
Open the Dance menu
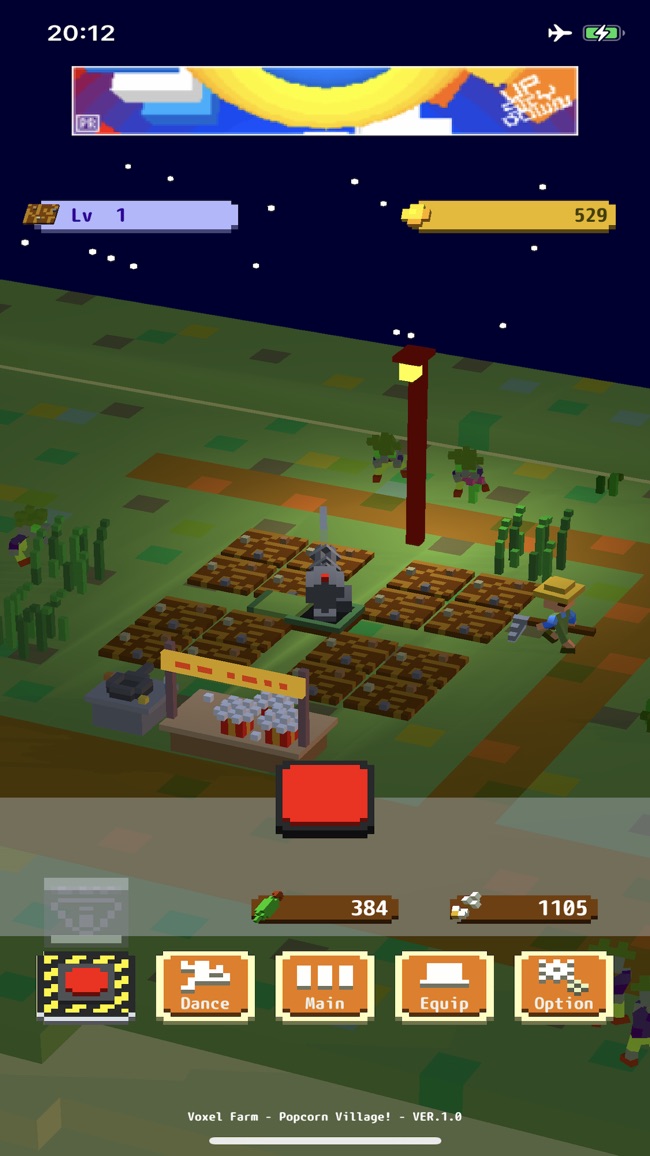205,987
